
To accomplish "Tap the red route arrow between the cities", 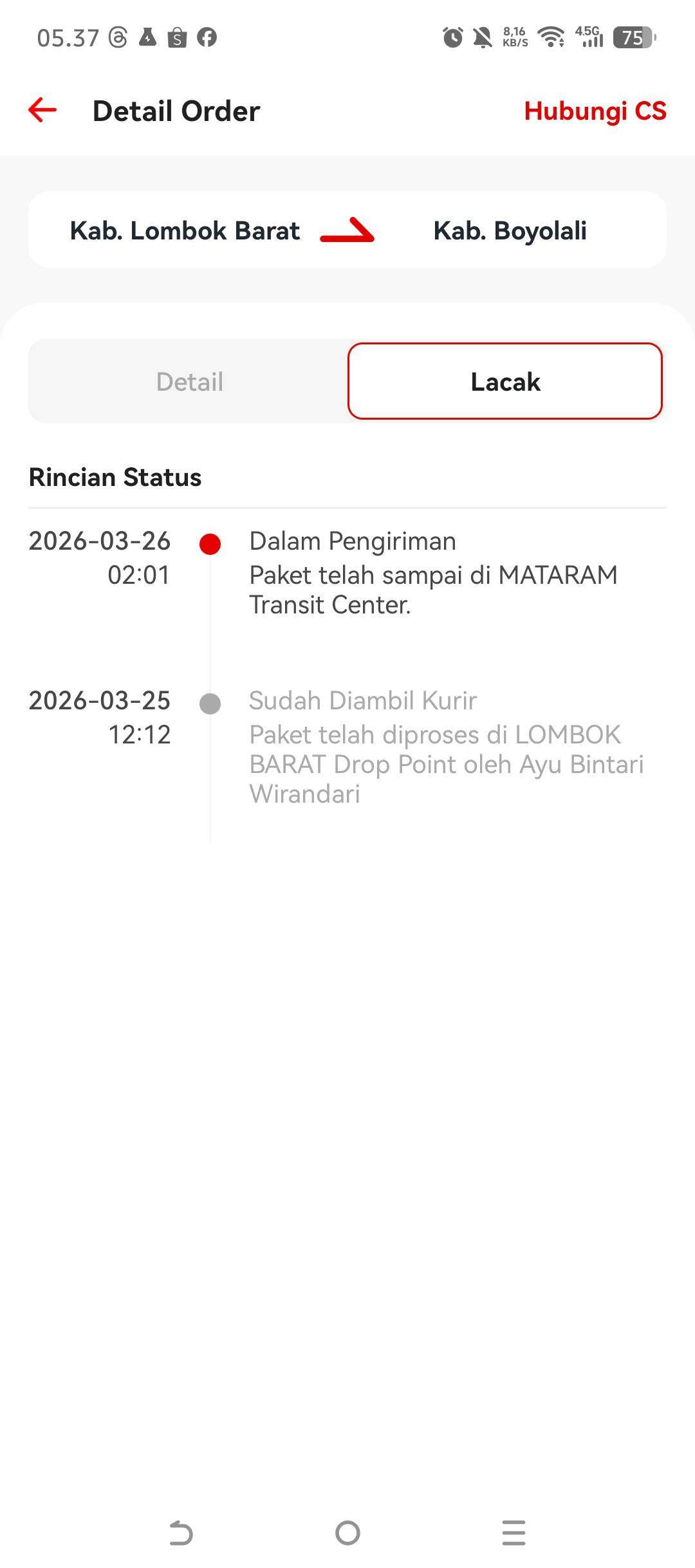I will (x=347, y=232).
